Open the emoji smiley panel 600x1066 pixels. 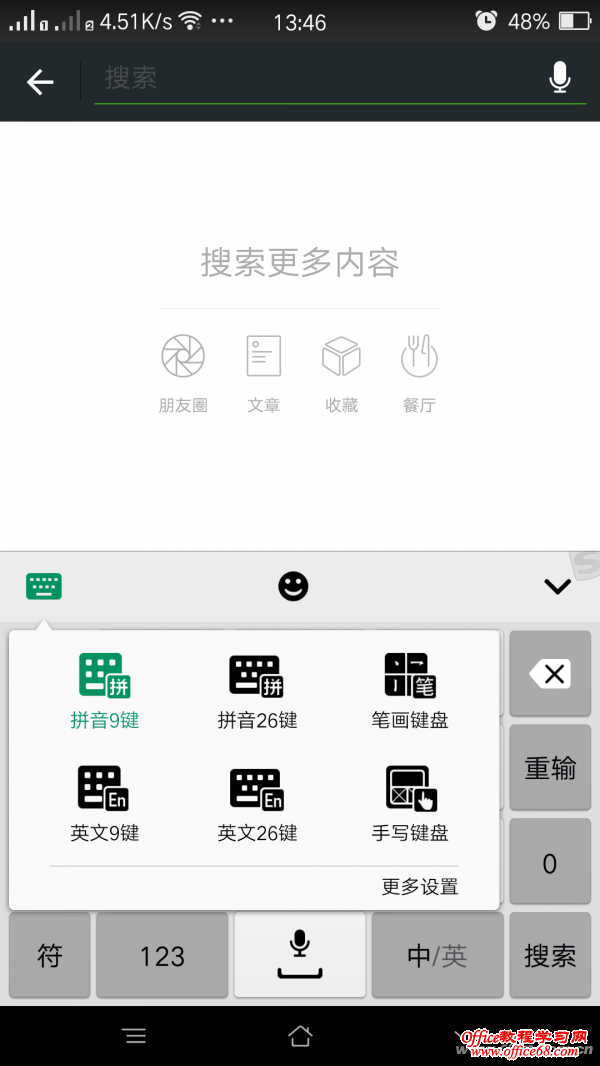293,587
